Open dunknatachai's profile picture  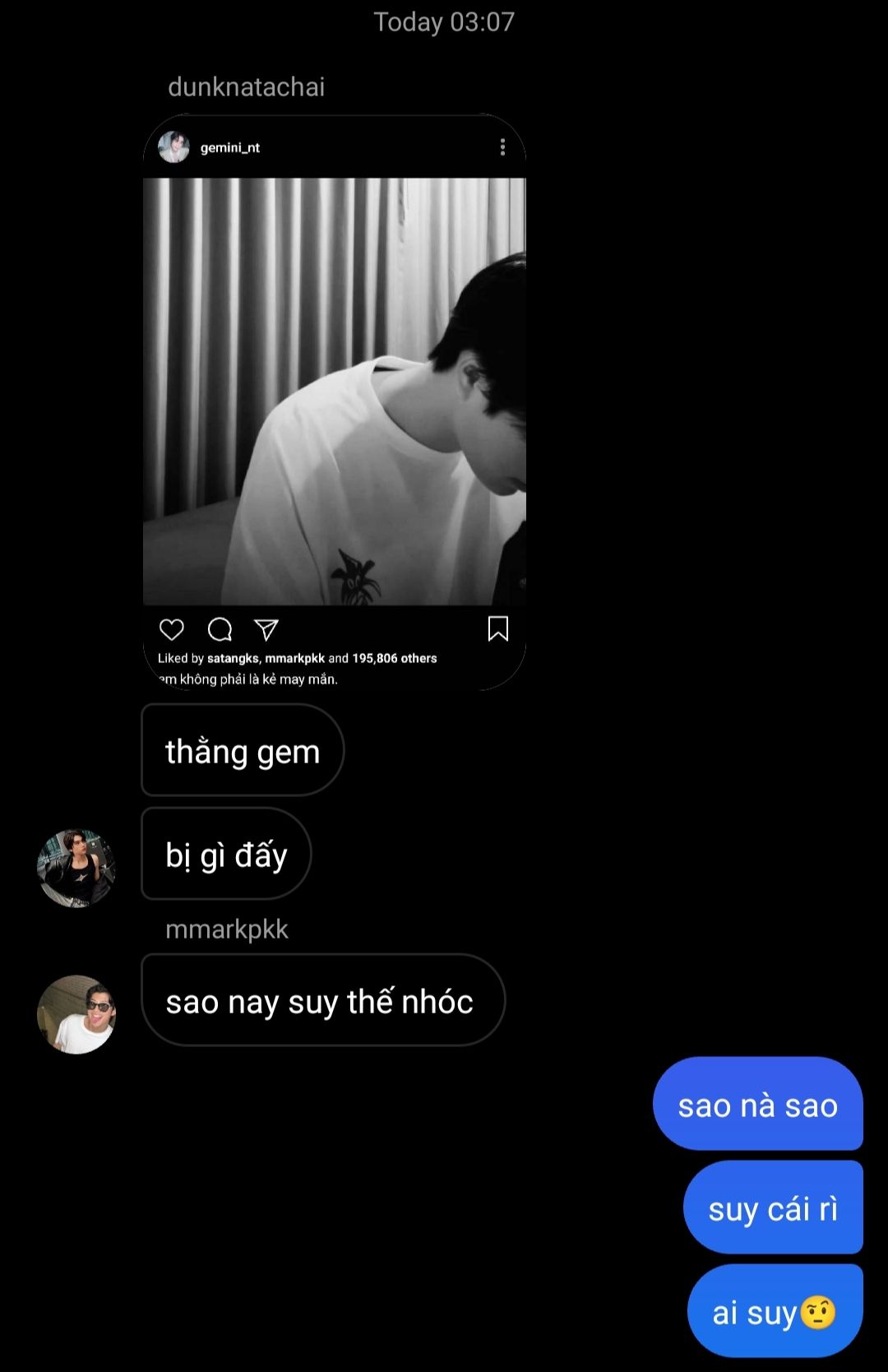[76, 868]
